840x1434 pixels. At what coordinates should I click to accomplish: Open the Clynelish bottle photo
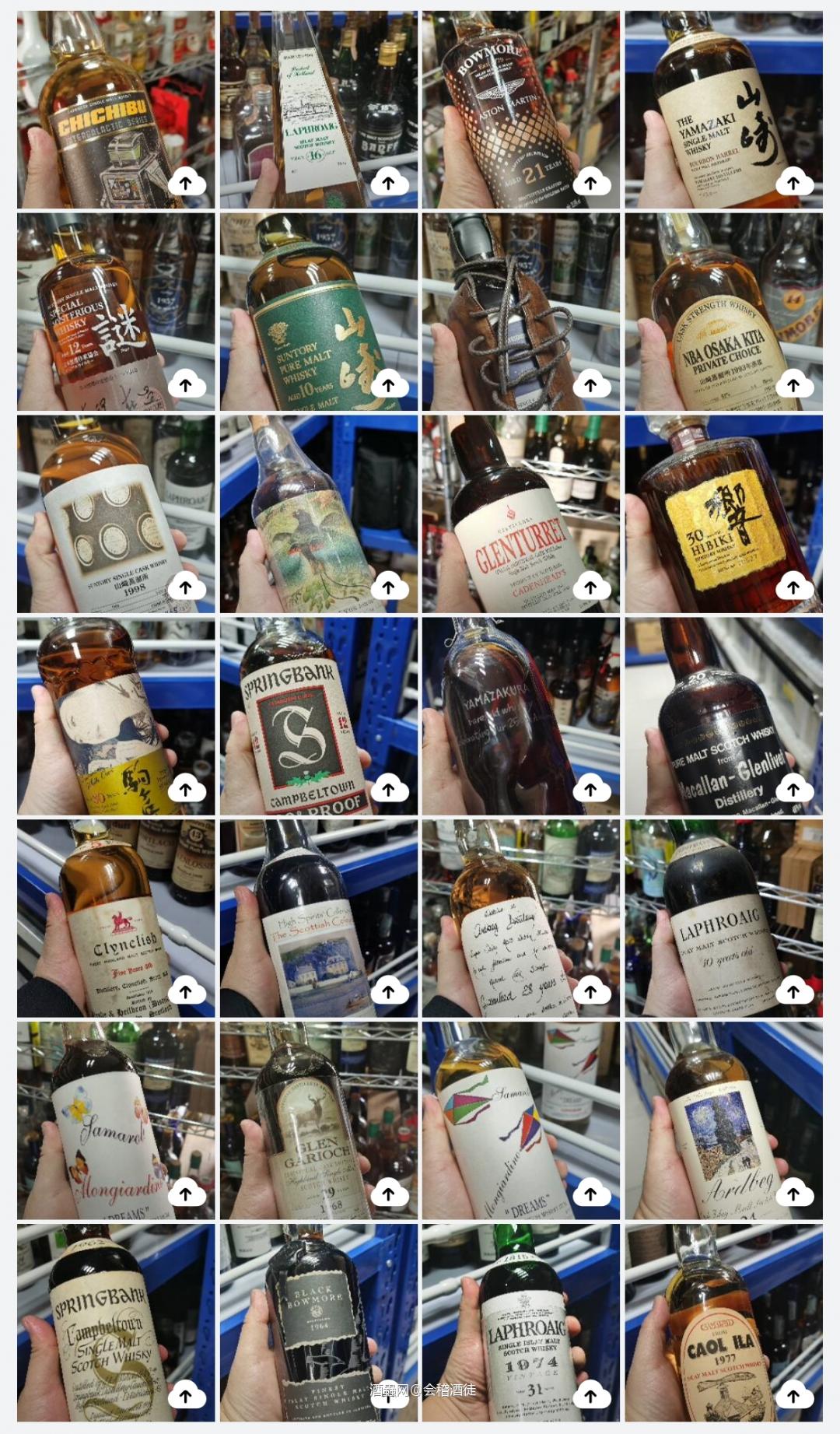coord(116,918)
